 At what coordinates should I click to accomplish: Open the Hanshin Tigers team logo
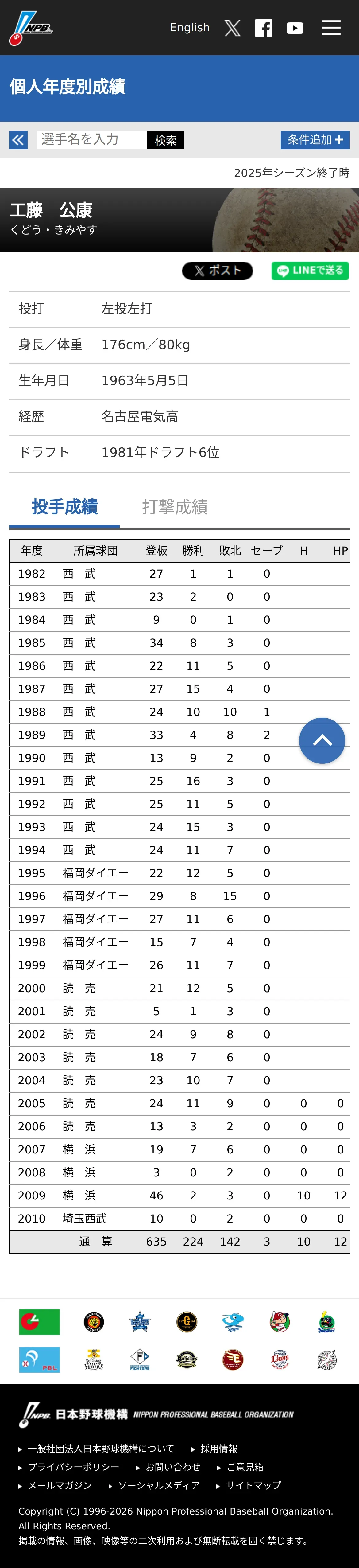pyautogui.click(x=94, y=1321)
